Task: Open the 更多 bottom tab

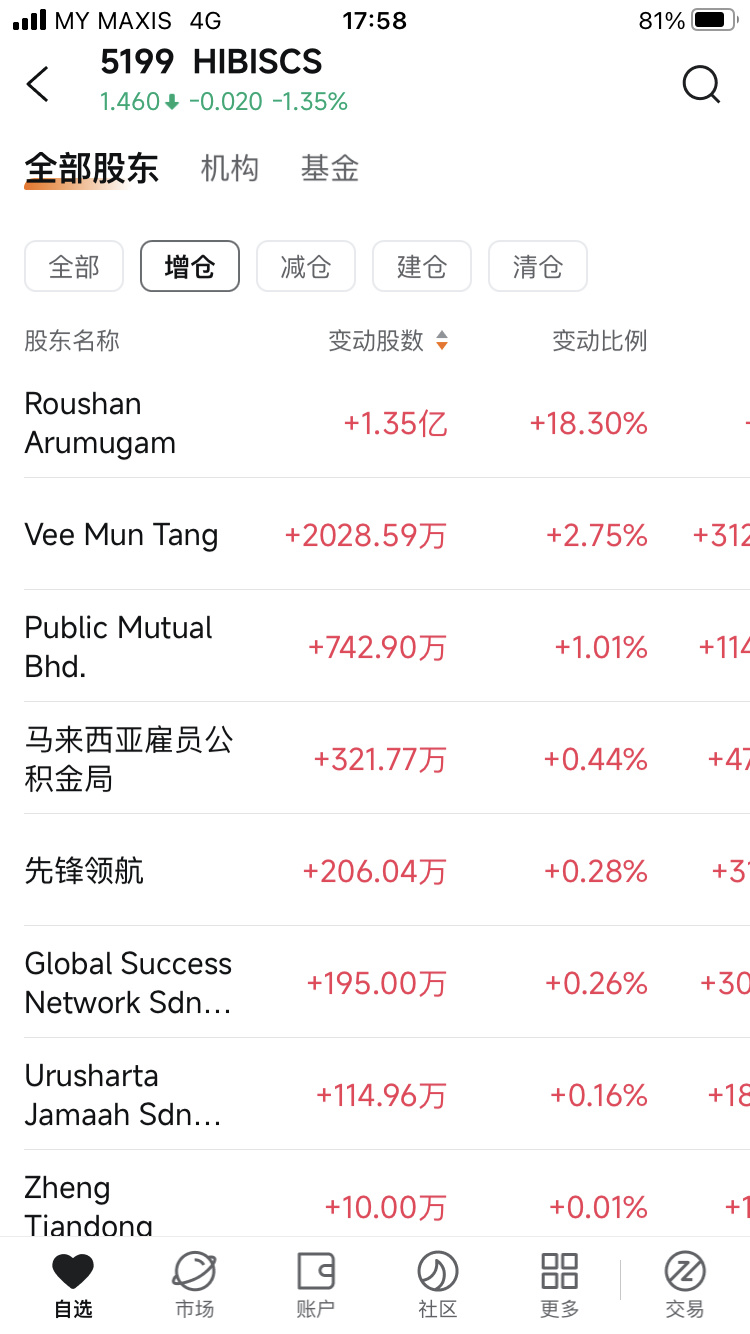Action: tap(560, 1285)
